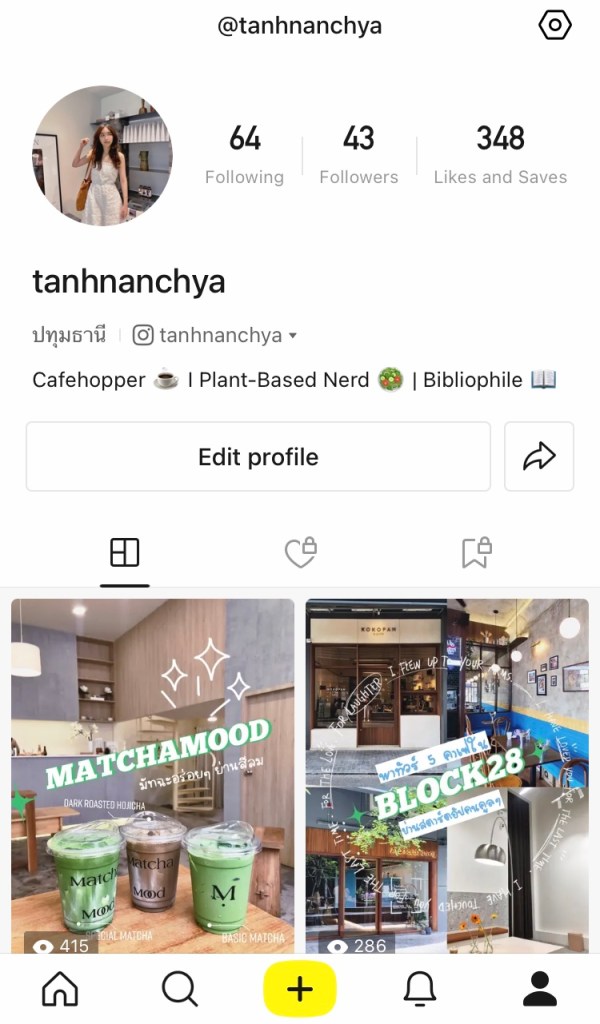Screen dimensions: 600x1024
Task: Tap Edit profile button
Action: [258, 457]
